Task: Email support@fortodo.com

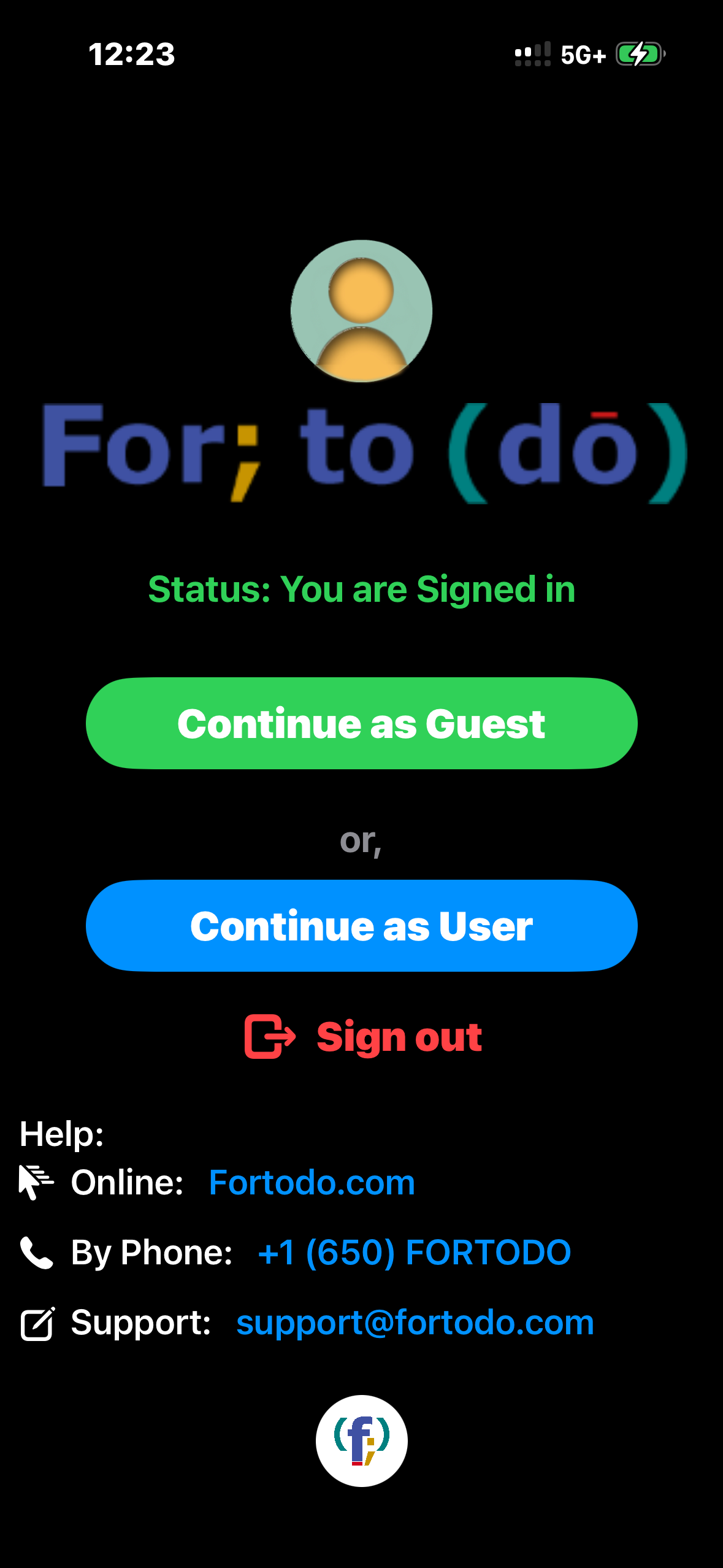Action: click(415, 1323)
